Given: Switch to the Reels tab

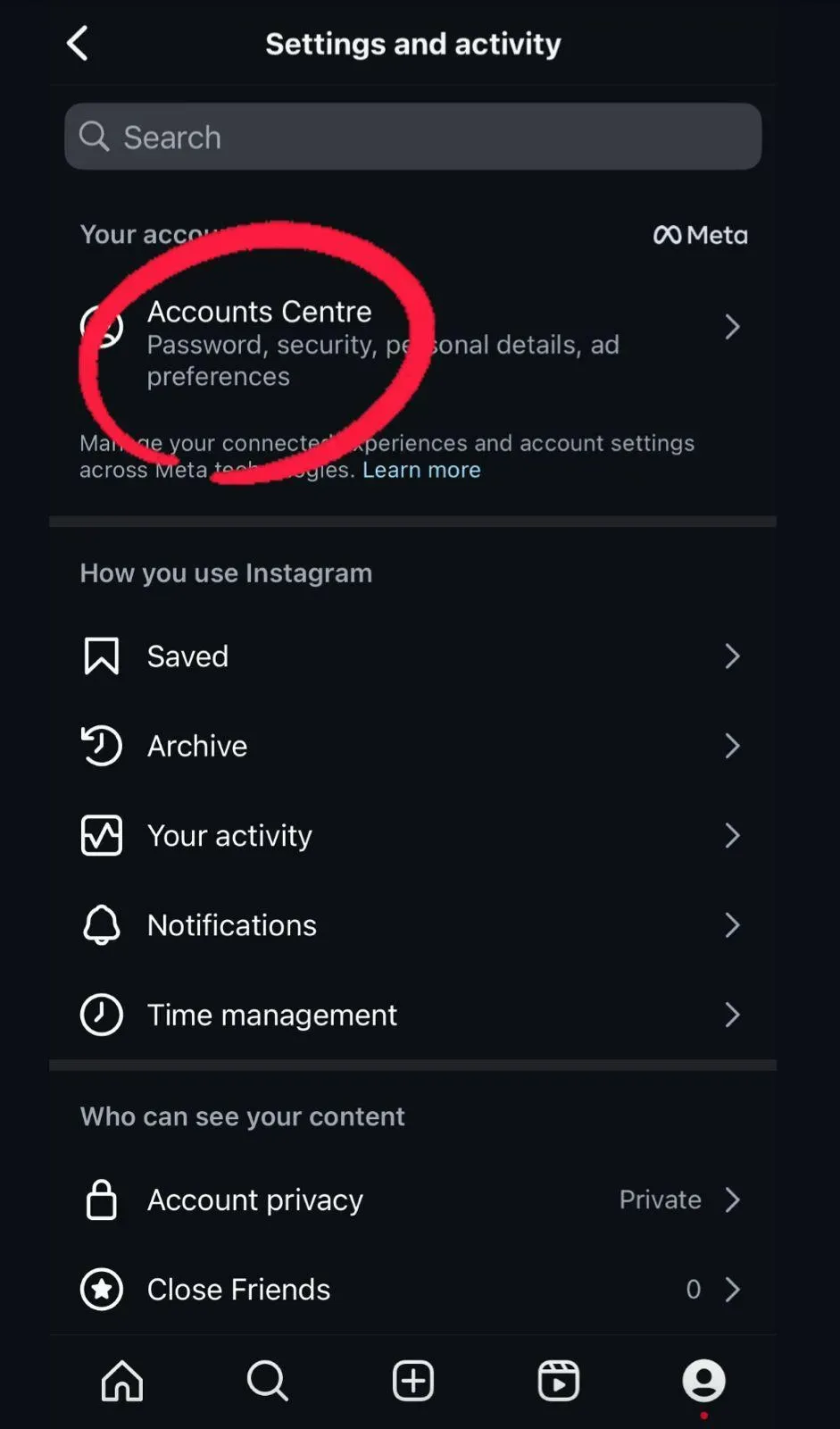Looking at the screenshot, I should (x=559, y=1381).
